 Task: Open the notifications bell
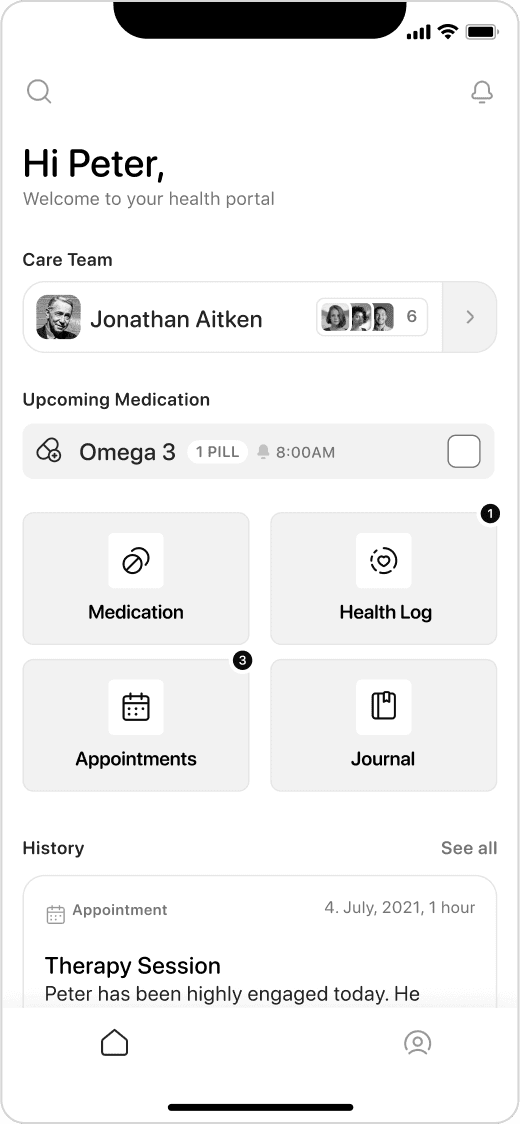point(482,92)
